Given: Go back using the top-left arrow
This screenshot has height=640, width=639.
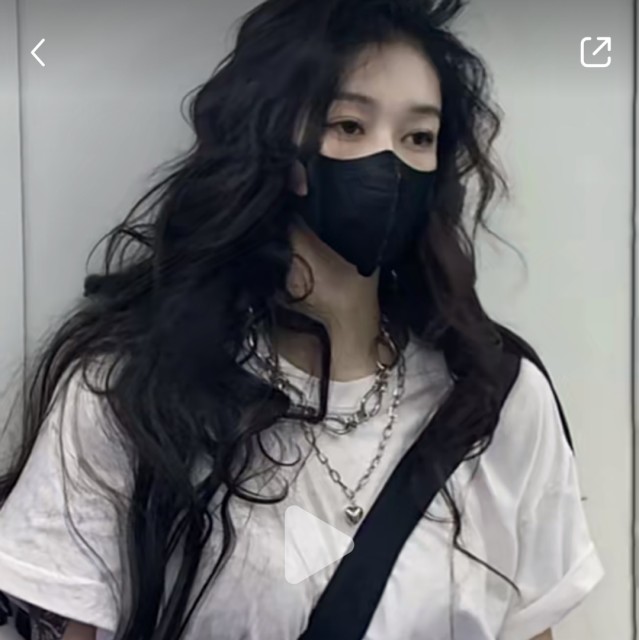Looking at the screenshot, I should click(x=38, y=53).
